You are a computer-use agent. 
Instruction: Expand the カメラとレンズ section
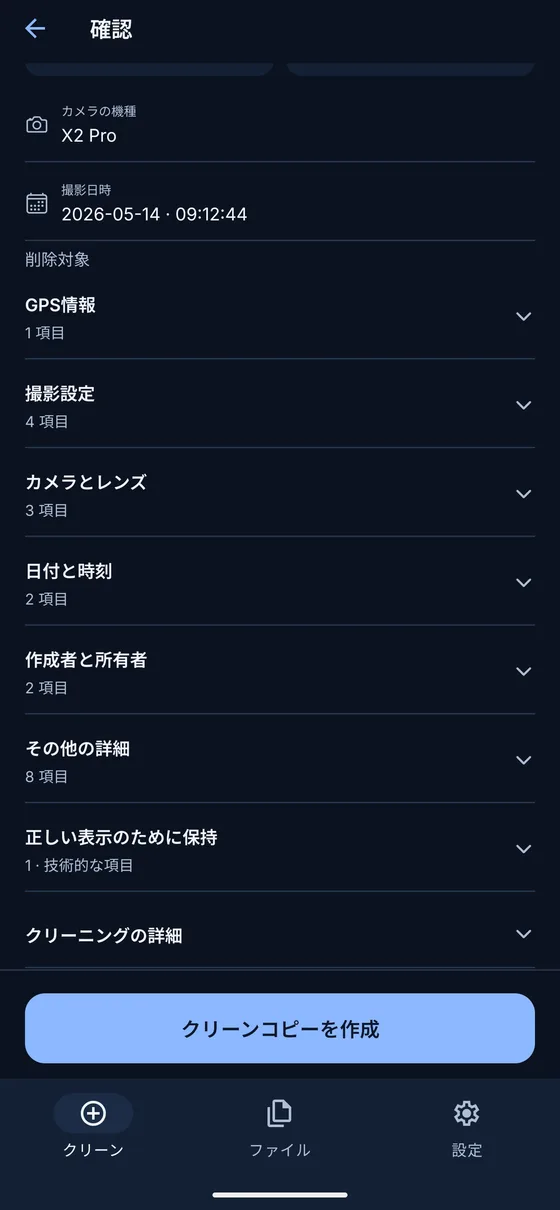coord(280,494)
